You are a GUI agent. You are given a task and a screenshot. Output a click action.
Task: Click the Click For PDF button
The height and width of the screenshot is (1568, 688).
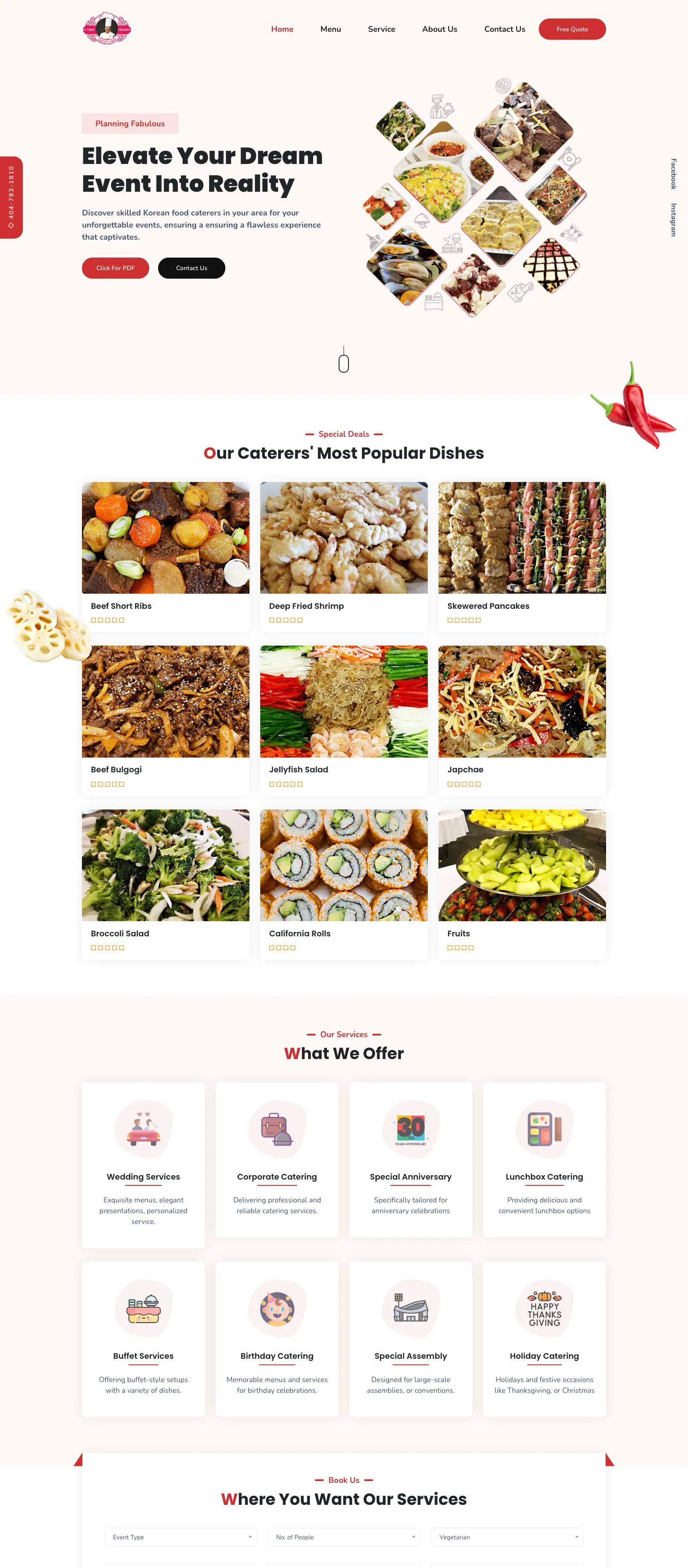(115, 268)
